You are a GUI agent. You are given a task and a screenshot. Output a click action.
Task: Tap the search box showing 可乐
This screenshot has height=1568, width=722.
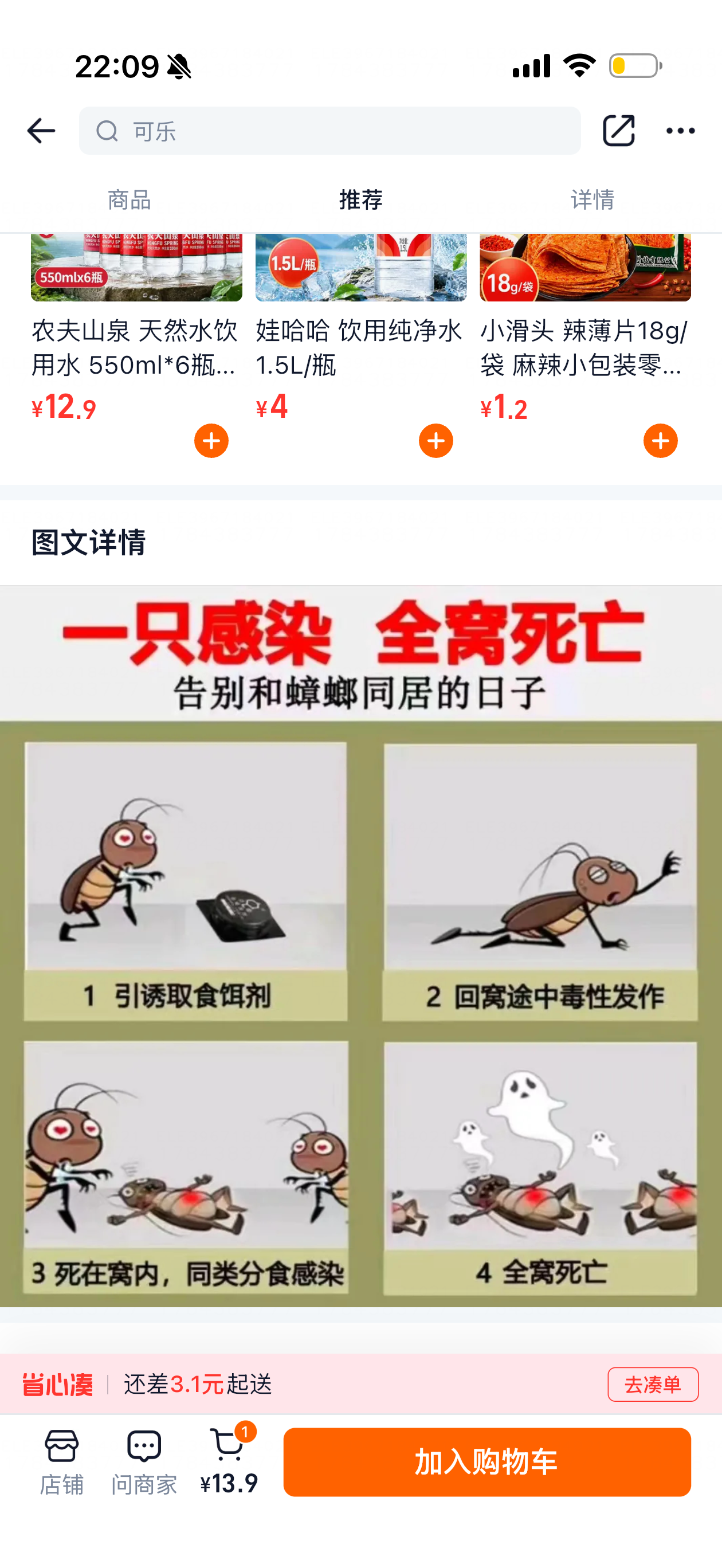(x=329, y=131)
